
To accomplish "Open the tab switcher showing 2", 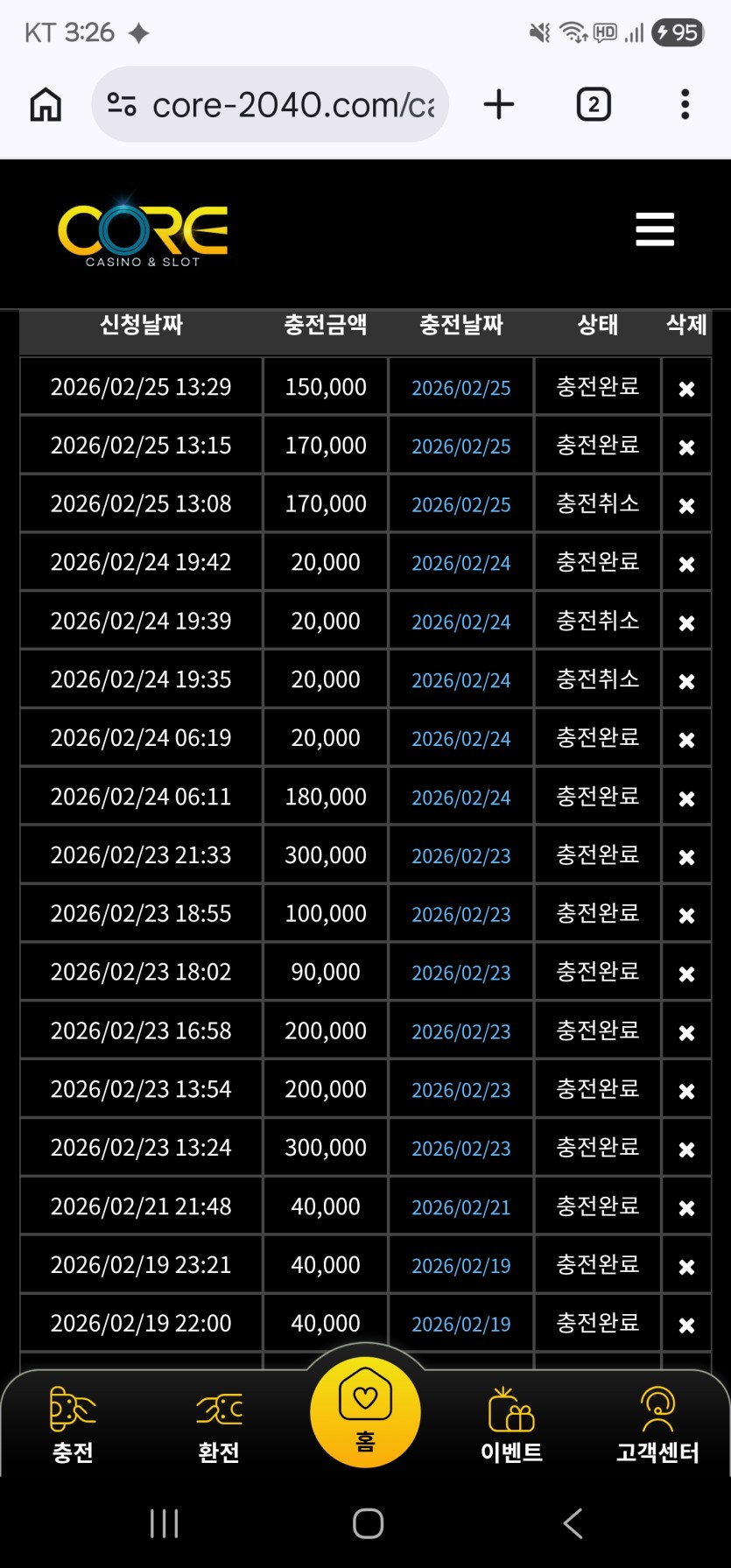I will (x=594, y=105).
